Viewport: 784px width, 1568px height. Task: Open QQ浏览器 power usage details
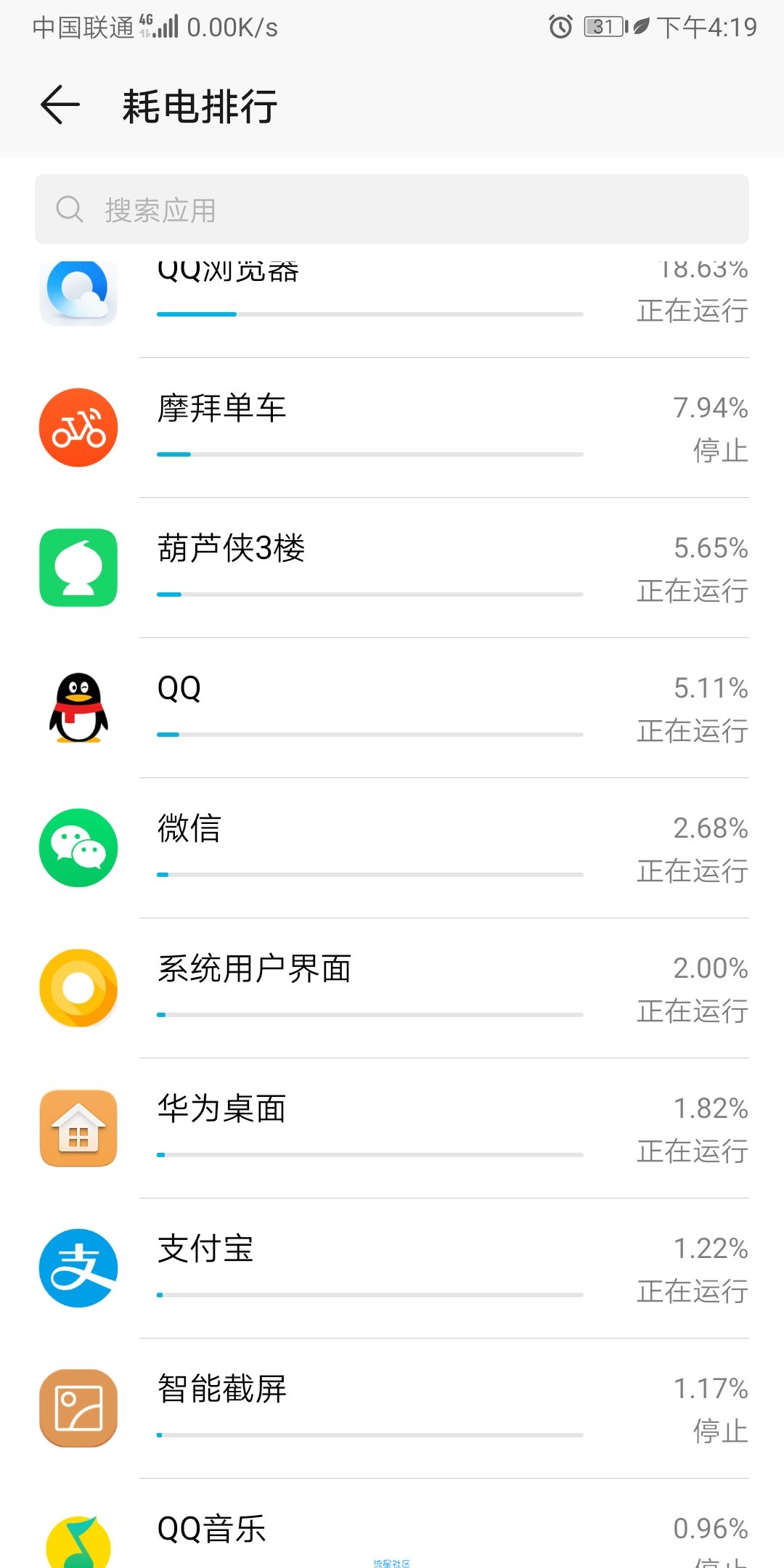pos(392,299)
